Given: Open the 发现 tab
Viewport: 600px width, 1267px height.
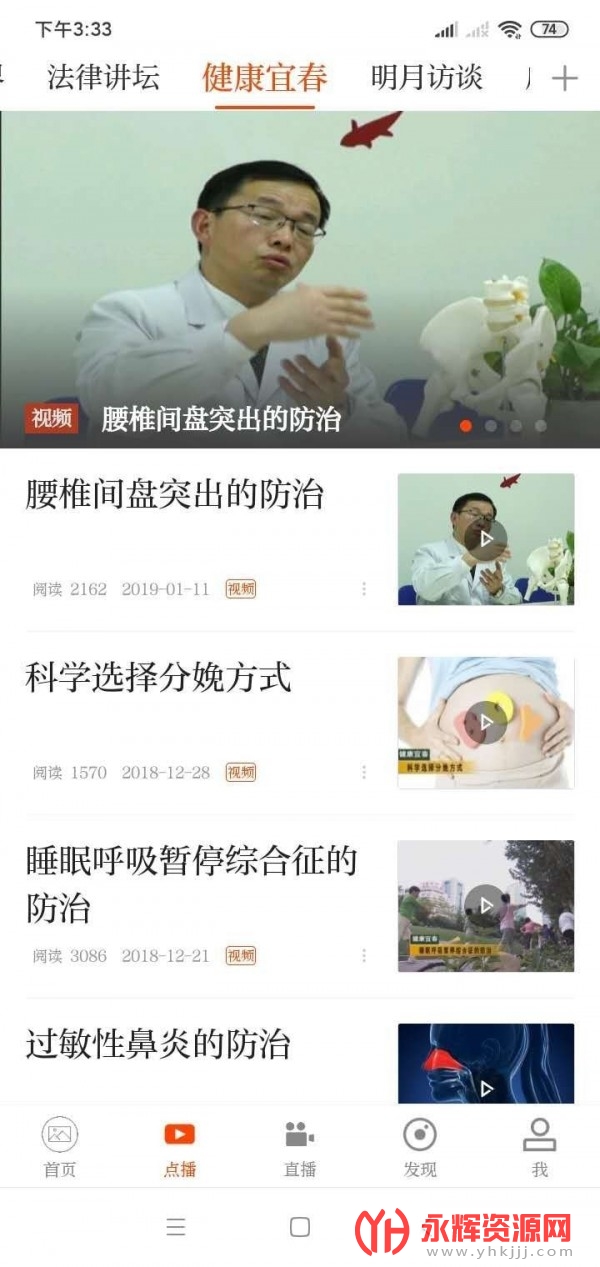Looking at the screenshot, I should (420, 1147).
